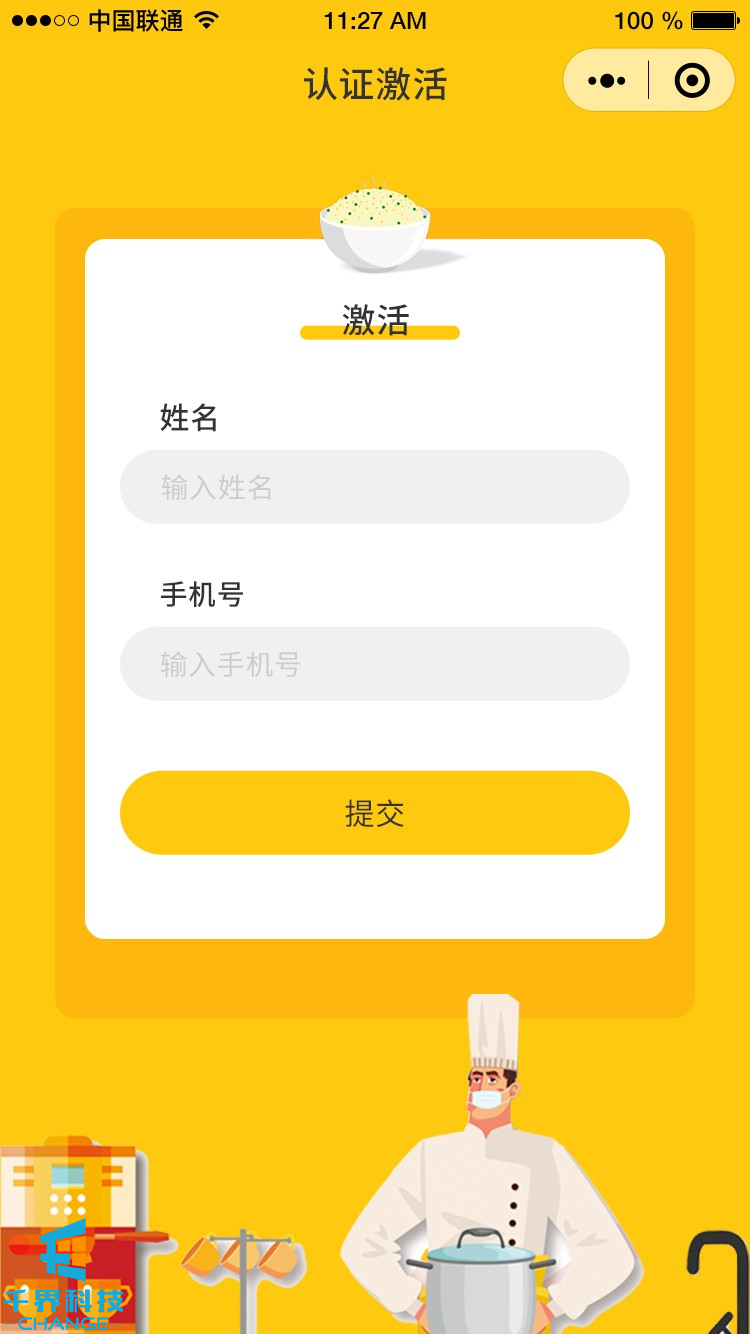This screenshot has width=750, height=1334.
Task: Submit the form with 提交 button
Action: click(x=375, y=813)
